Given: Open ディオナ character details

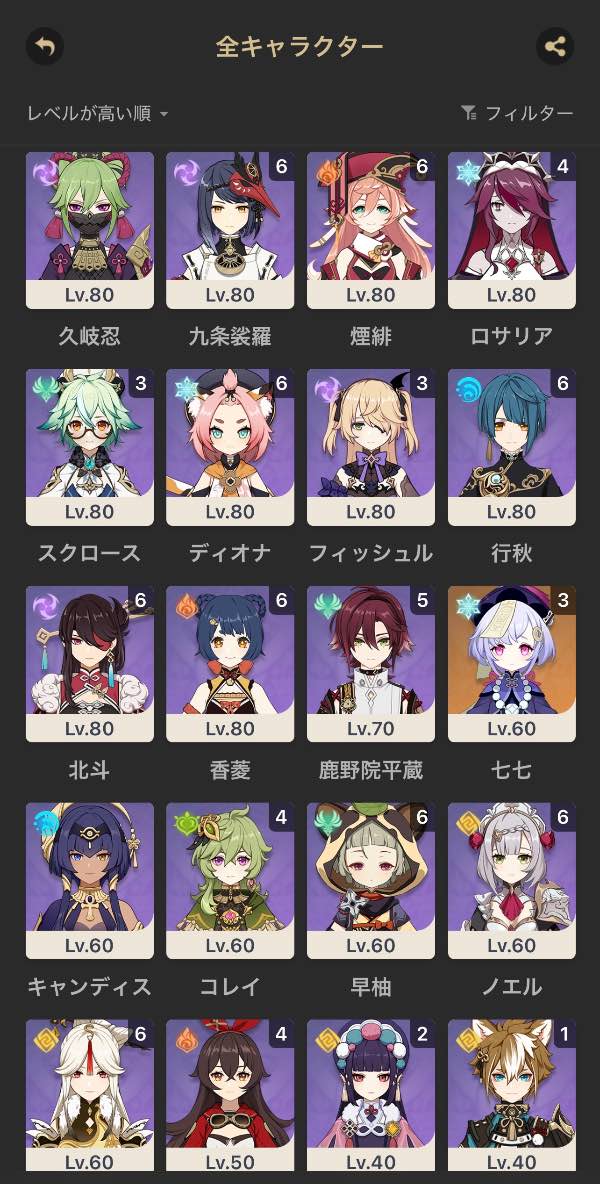Looking at the screenshot, I should (x=230, y=447).
